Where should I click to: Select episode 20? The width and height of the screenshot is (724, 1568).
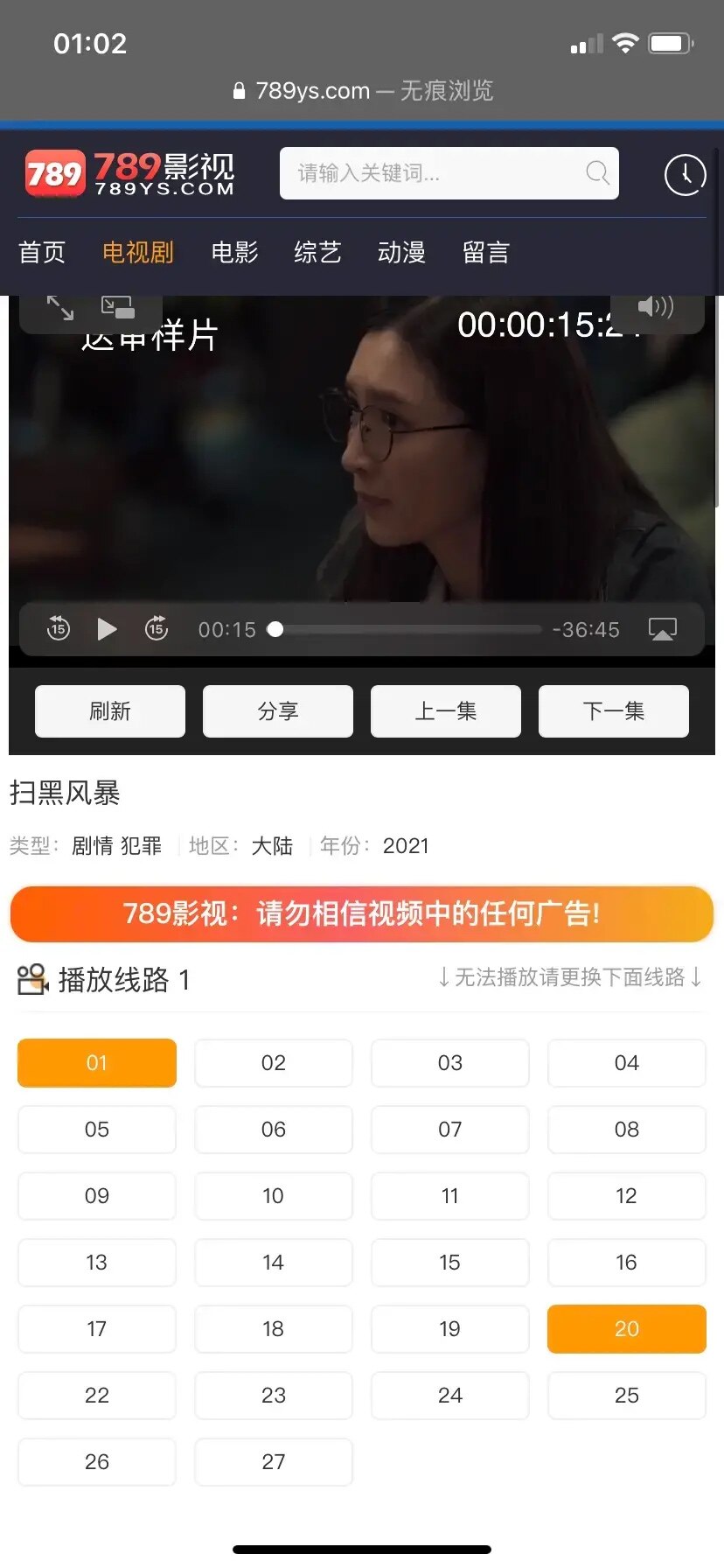click(627, 1329)
